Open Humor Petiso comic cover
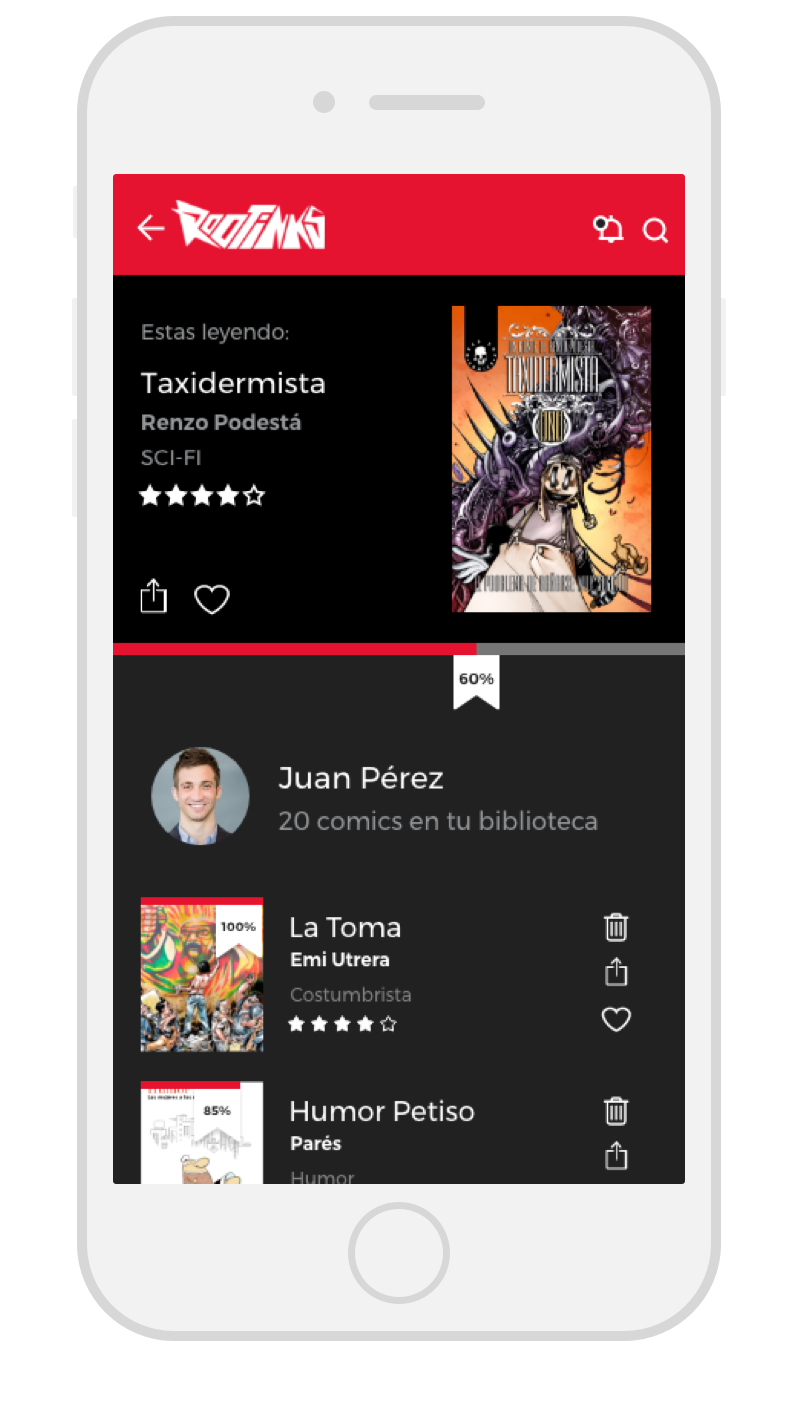 click(202, 1132)
